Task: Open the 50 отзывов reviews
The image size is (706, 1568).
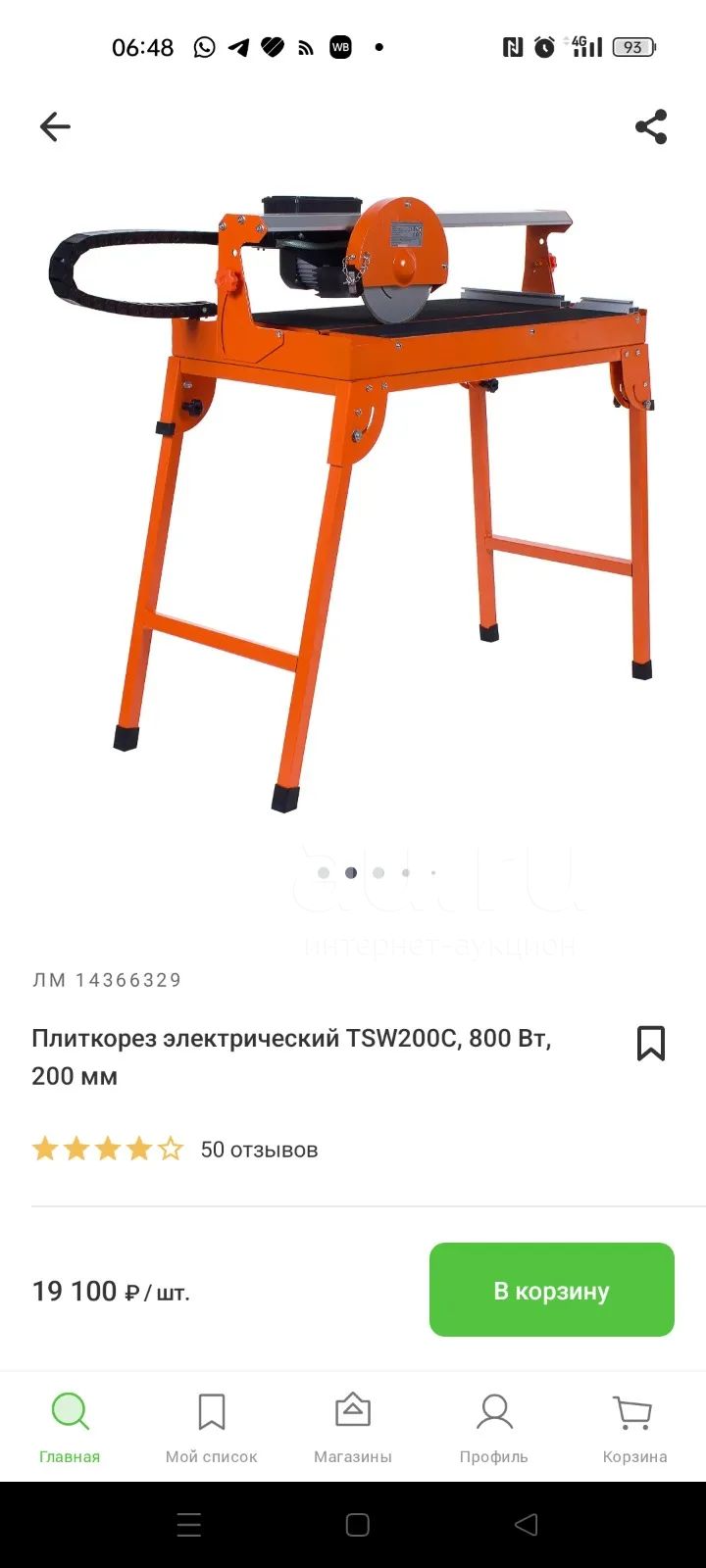Action: pos(259,1150)
